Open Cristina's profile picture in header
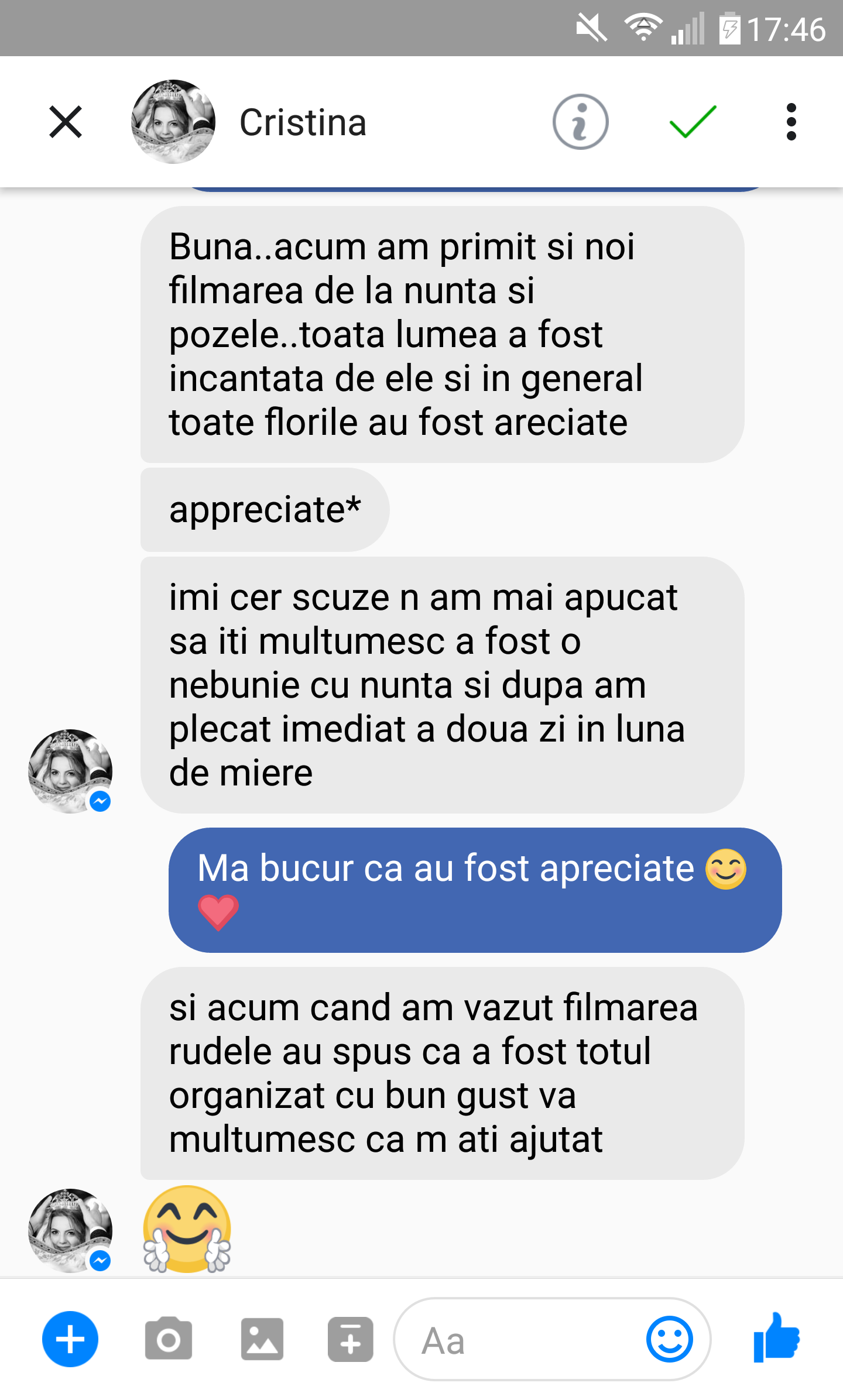This screenshot has height=1400, width=843. pos(173,122)
